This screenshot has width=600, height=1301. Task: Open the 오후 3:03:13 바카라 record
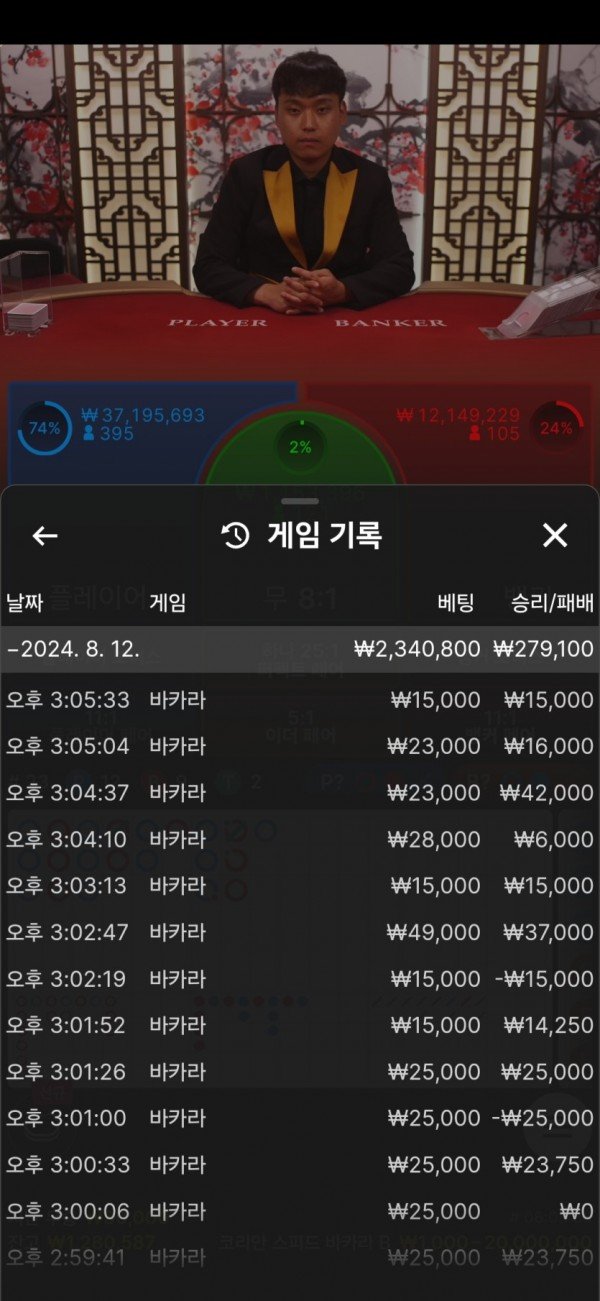point(300,886)
